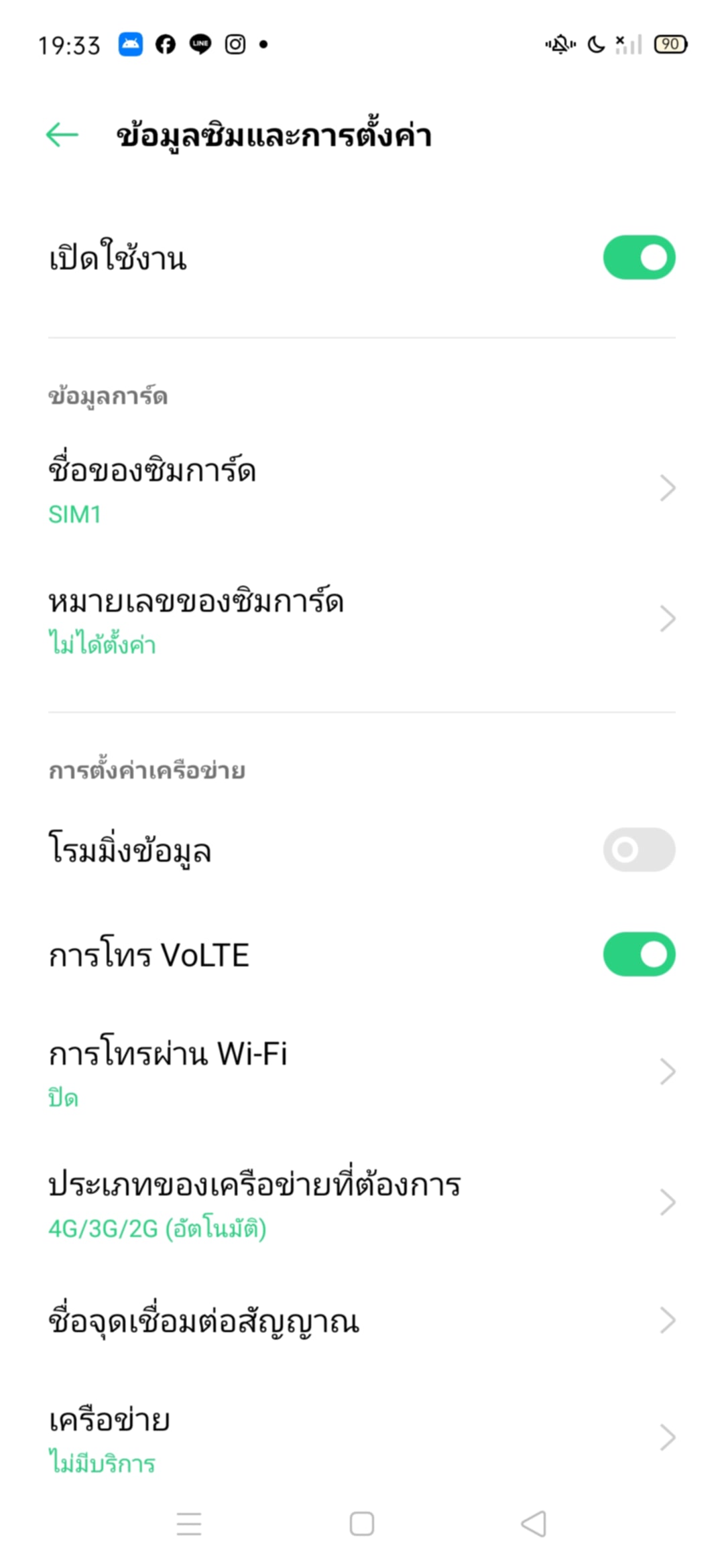
Task: Open หมายเลขของซิมการ์ด number setting
Action: point(362,619)
